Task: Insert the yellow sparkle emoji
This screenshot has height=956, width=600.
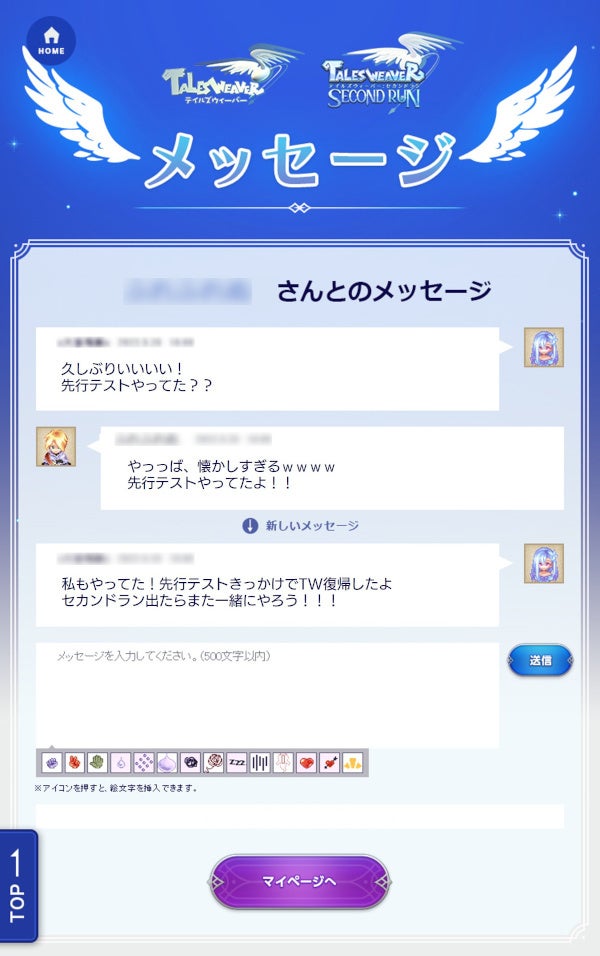Action: click(x=353, y=763)
